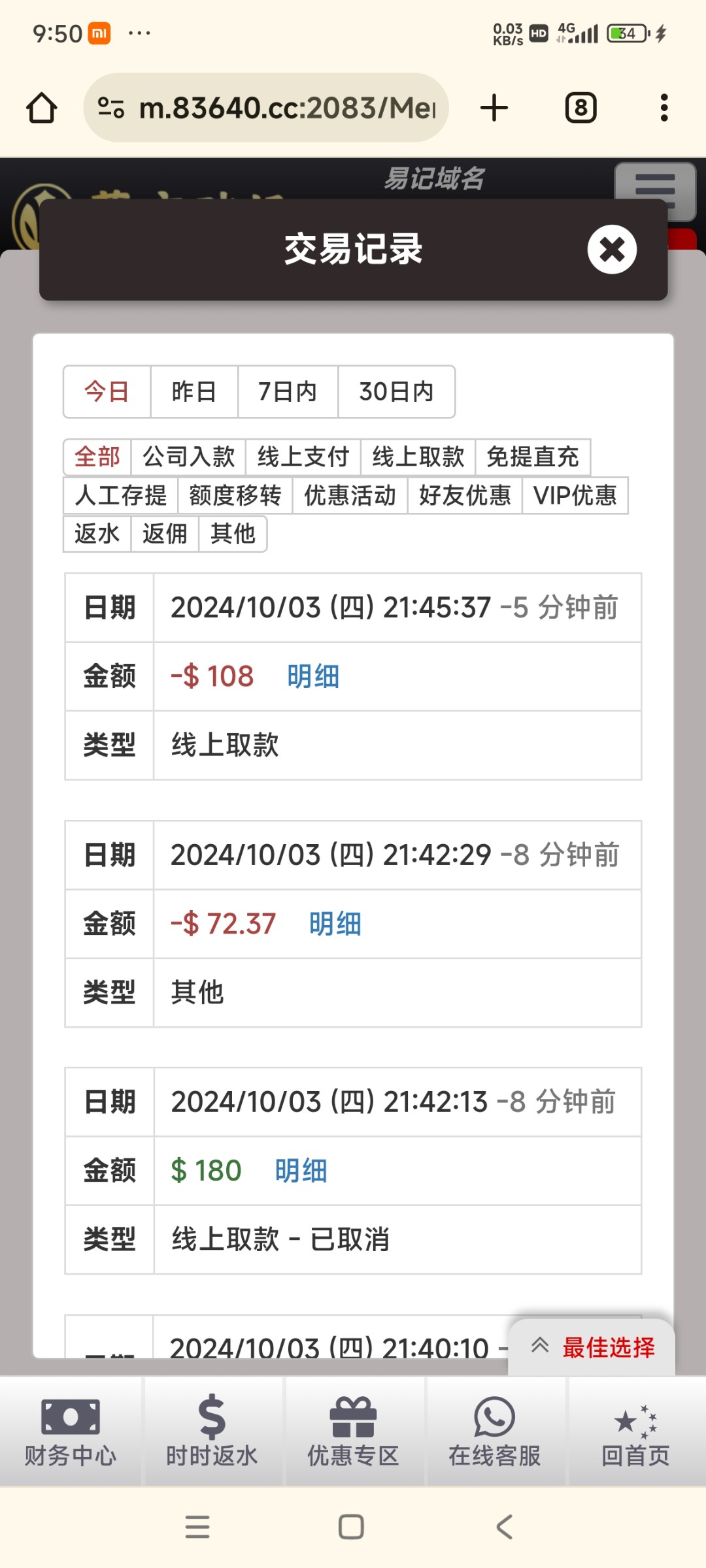This screenshot has width=706, height=1568.
Task: Switch to the 昨日 date filter
Action: (194, 391)
